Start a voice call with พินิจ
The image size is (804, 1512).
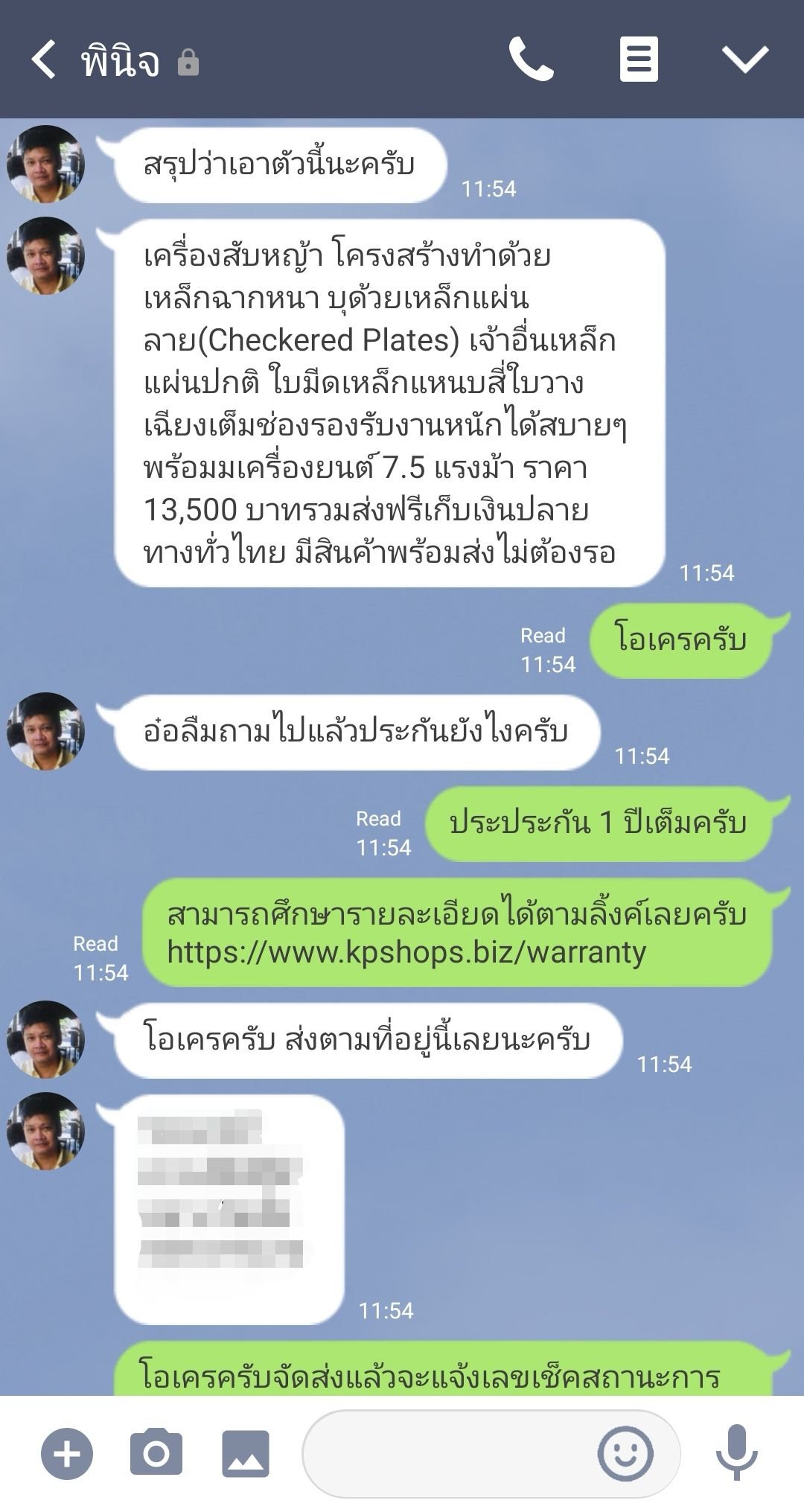pos(531,60)
